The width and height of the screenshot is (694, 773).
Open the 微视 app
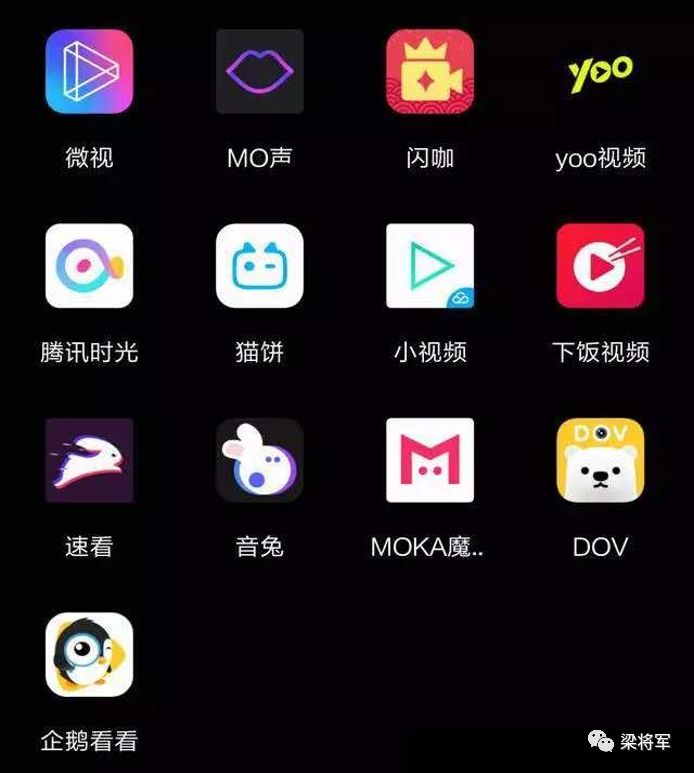coord(89,71)
